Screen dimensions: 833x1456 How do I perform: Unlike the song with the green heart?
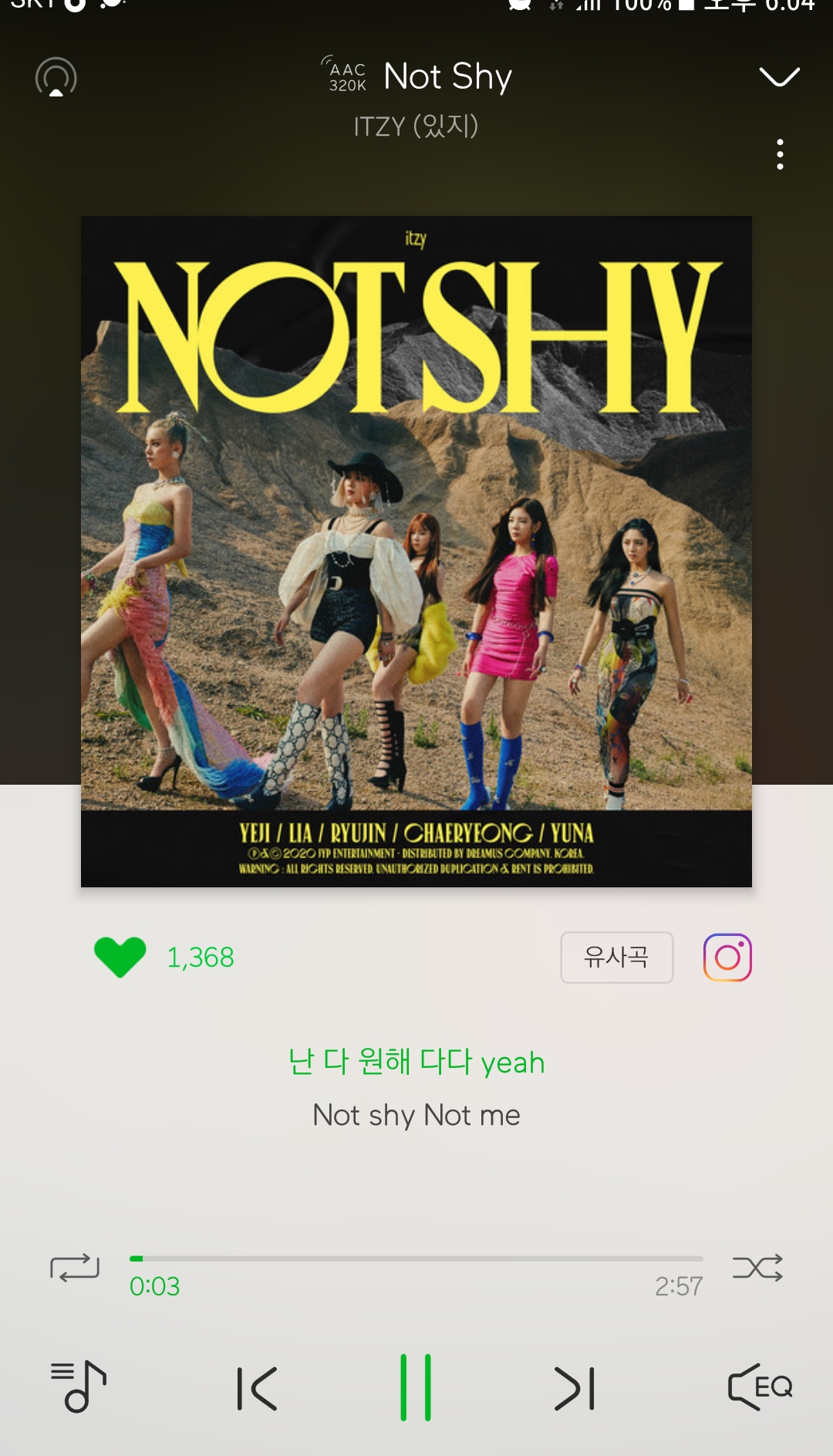(120, 957)
